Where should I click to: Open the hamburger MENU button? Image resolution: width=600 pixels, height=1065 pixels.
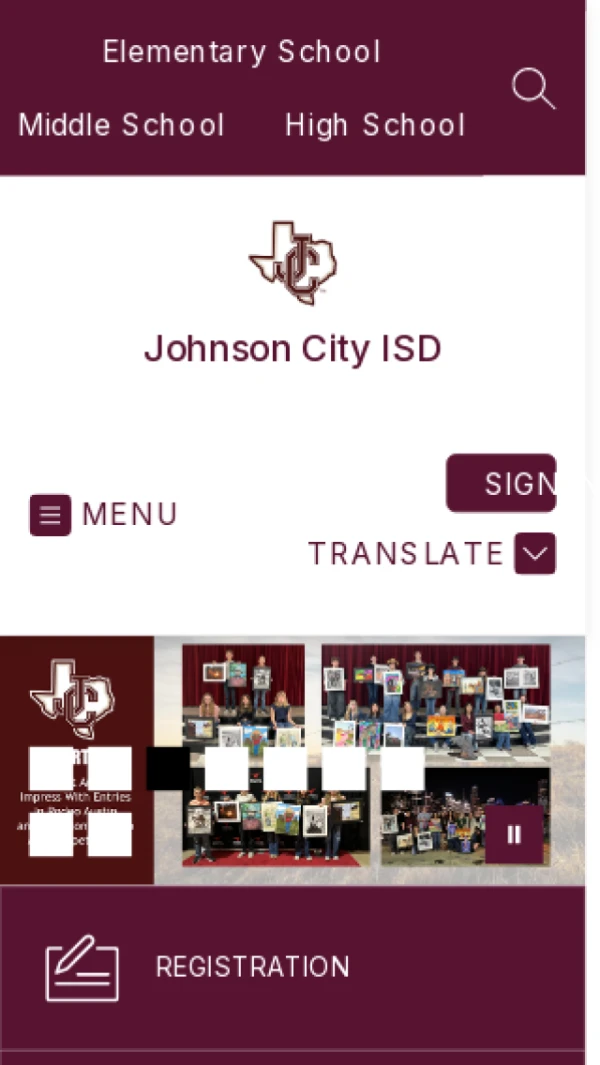103,514
